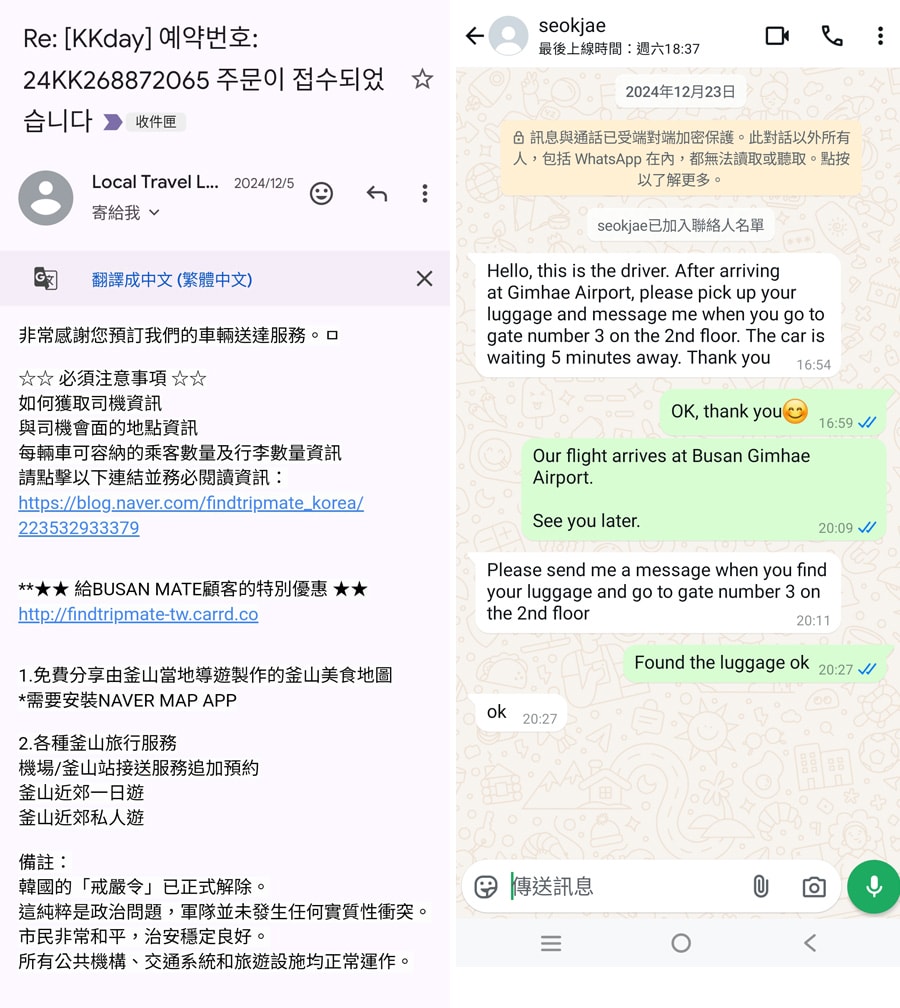Start a video call with seokjae
900x1008 pixels.
(x=777, y=36)
